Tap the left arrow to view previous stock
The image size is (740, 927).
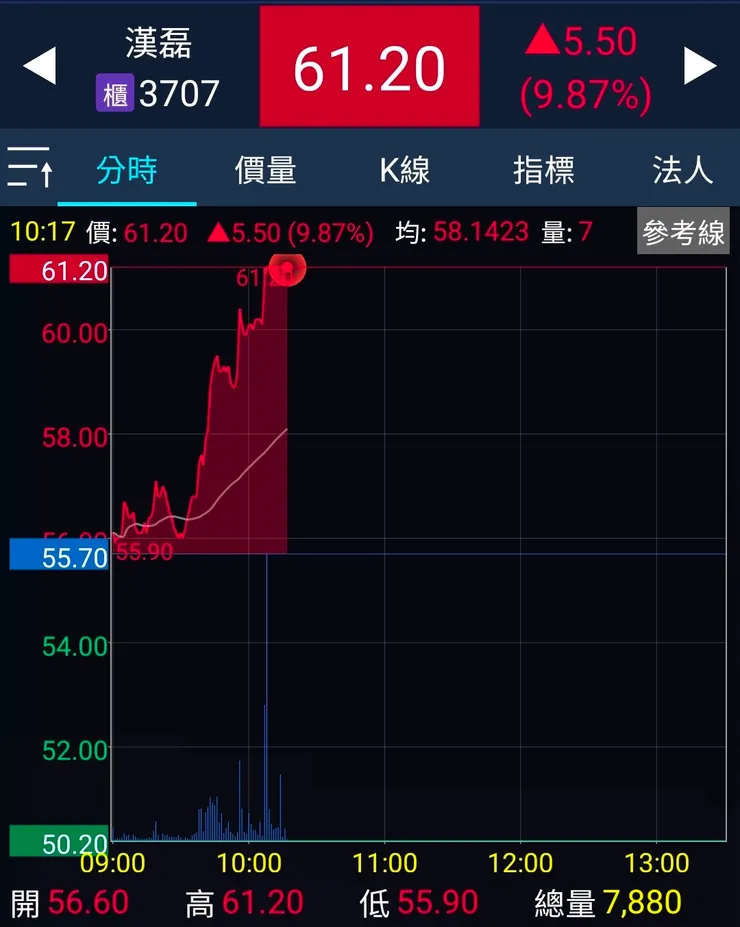pos(40,64)
